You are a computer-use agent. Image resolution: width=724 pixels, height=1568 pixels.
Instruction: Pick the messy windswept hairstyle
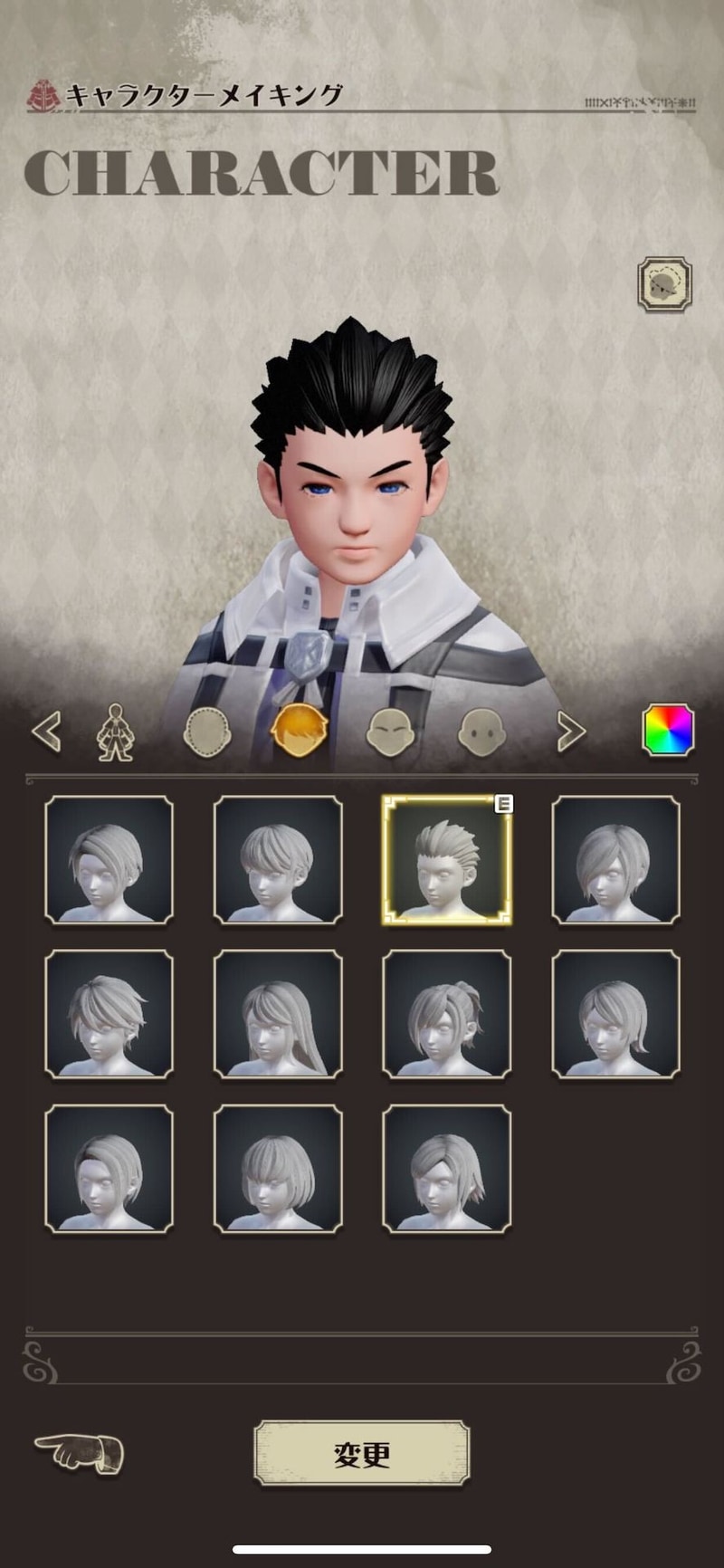(x=109, y=1014)
